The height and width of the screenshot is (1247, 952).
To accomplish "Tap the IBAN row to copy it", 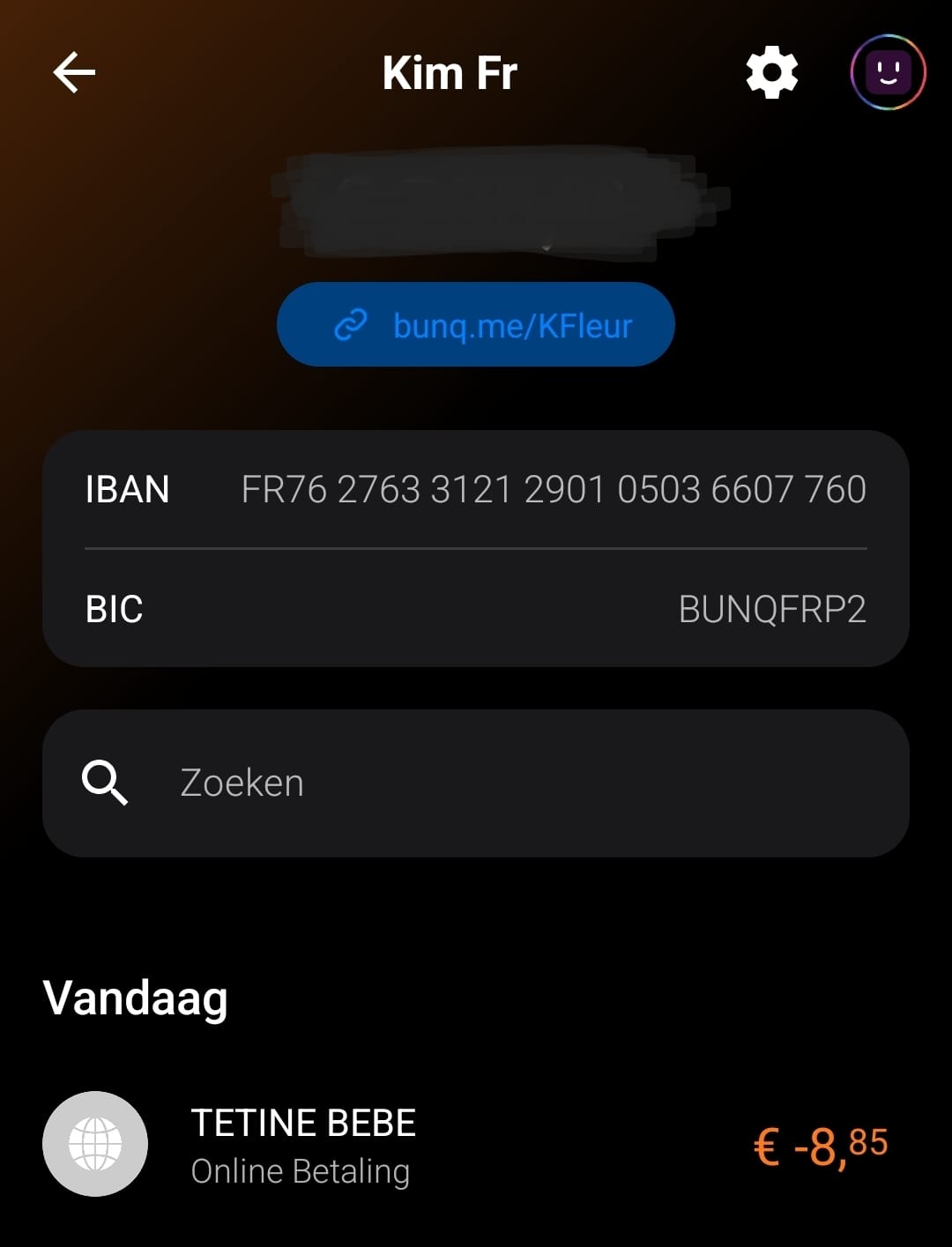I will click(476, 489).
